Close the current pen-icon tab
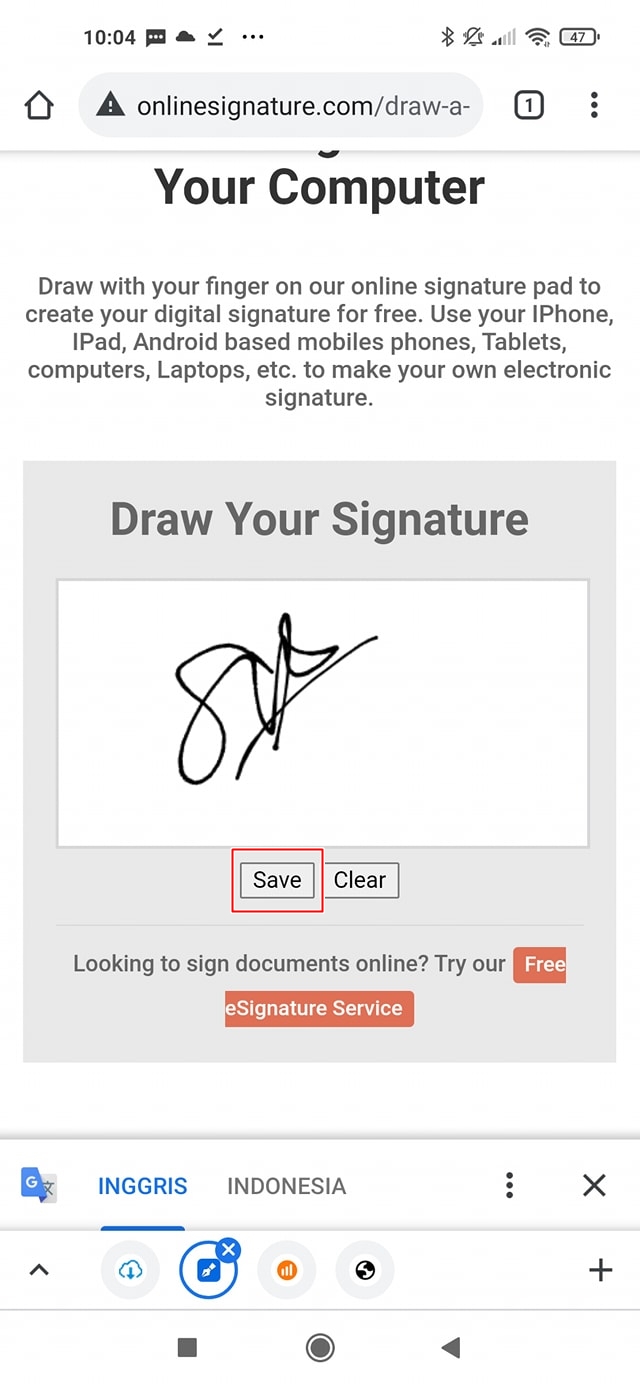The image size is (640, 1386). tap(229, 1249)
